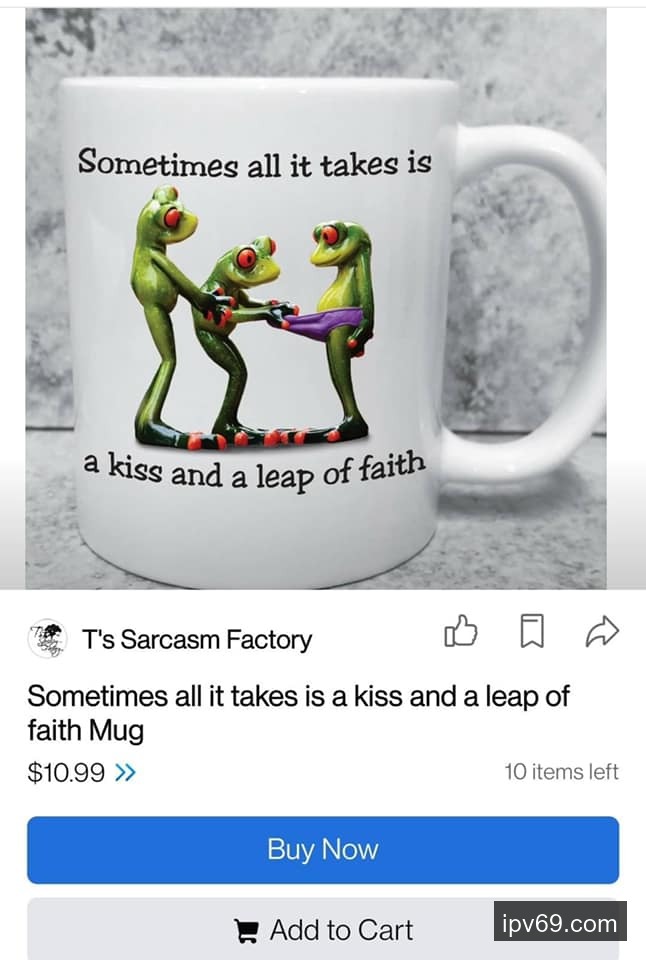Share this mug listing

(x=602, y=631)
